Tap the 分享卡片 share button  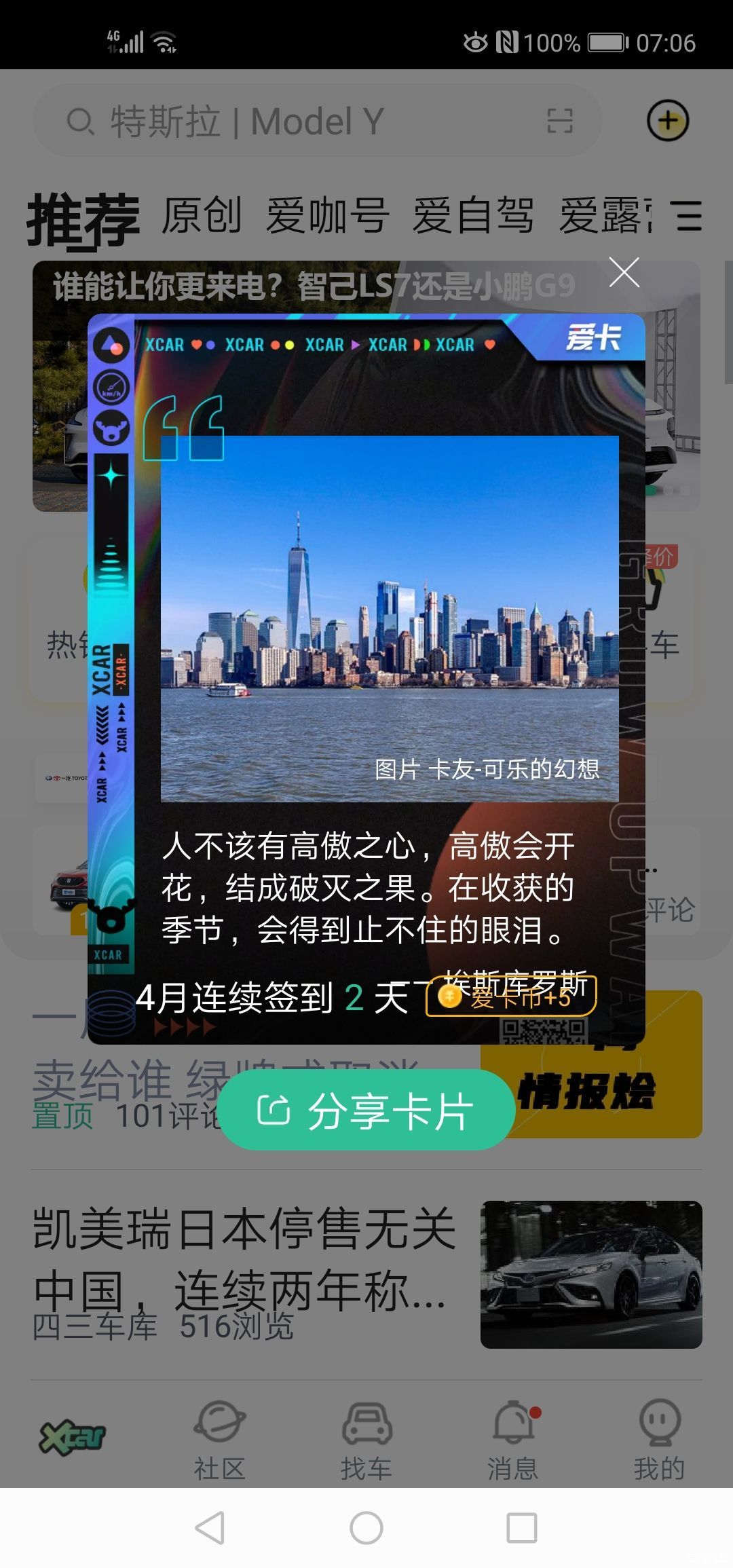[366, 1110]
